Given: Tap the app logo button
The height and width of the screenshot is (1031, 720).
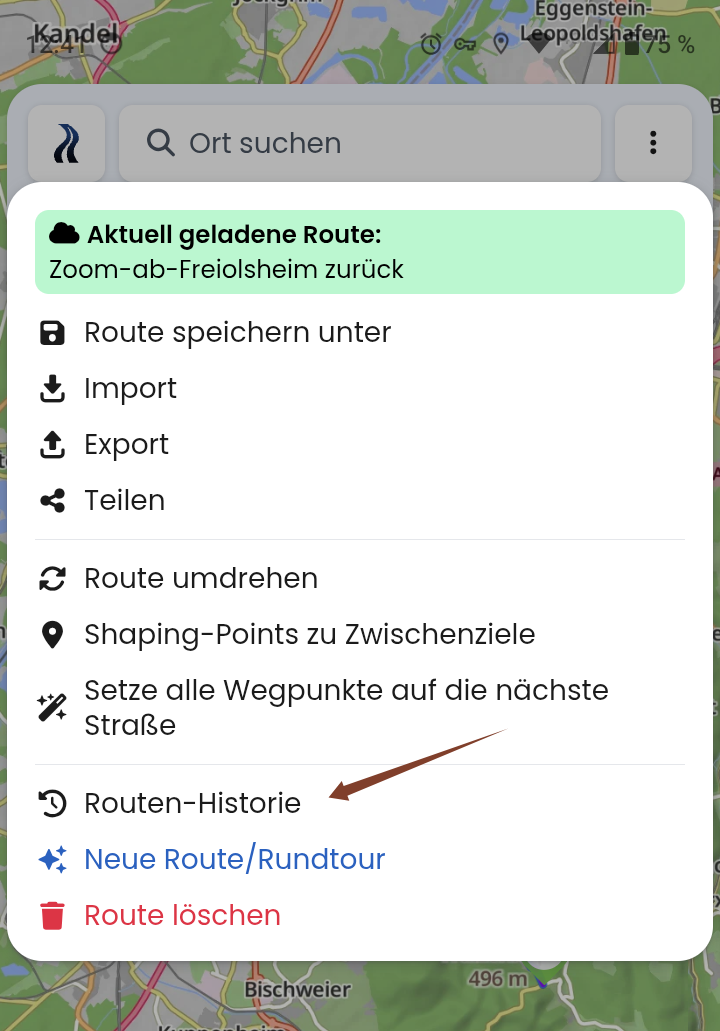Looking at the screenshot, I should (66, 143).
